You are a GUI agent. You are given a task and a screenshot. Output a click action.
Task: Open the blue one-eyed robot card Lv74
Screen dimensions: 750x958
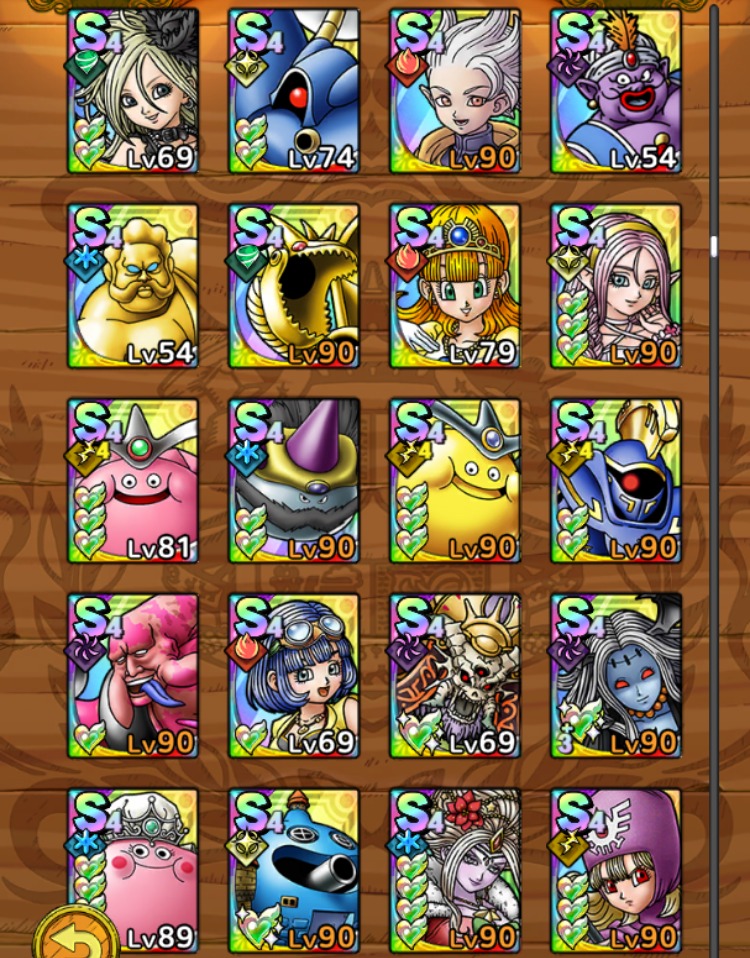click(294, 90)
